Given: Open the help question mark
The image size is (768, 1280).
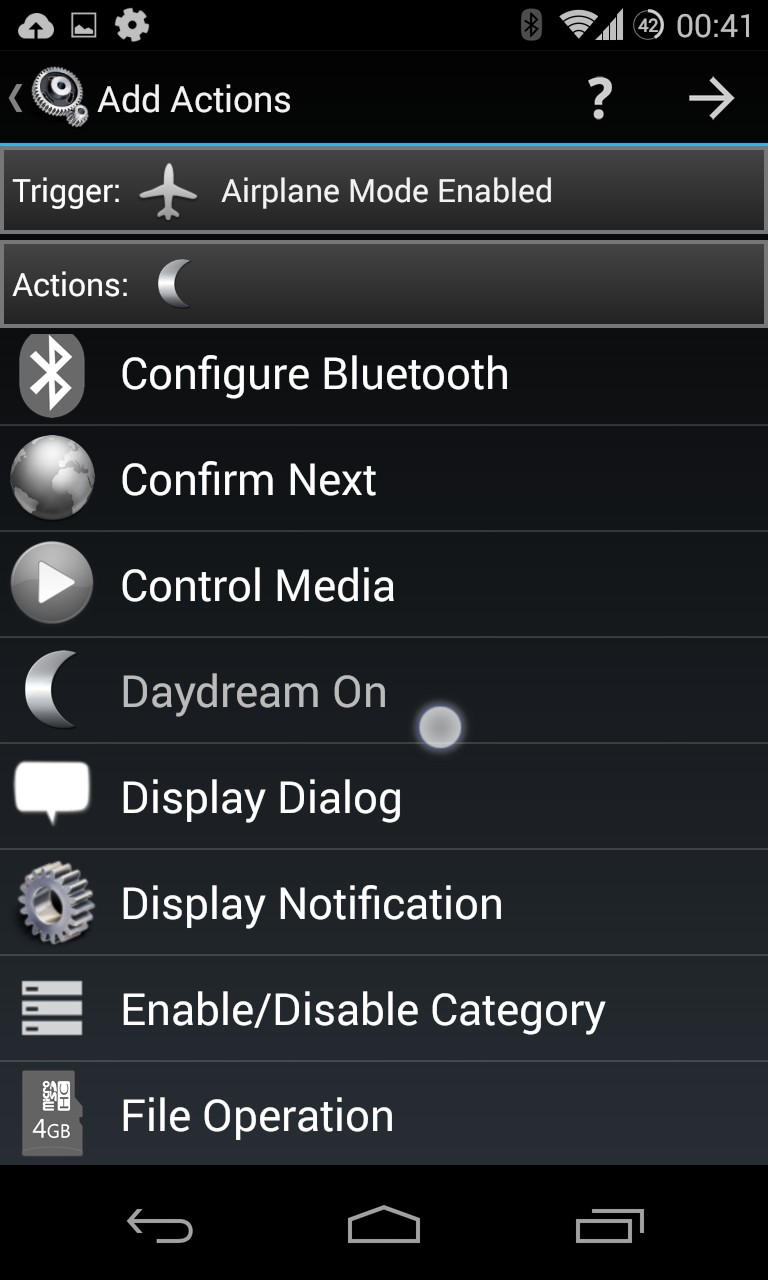Looking at the screenshot, I should click(x=599, y=98).
